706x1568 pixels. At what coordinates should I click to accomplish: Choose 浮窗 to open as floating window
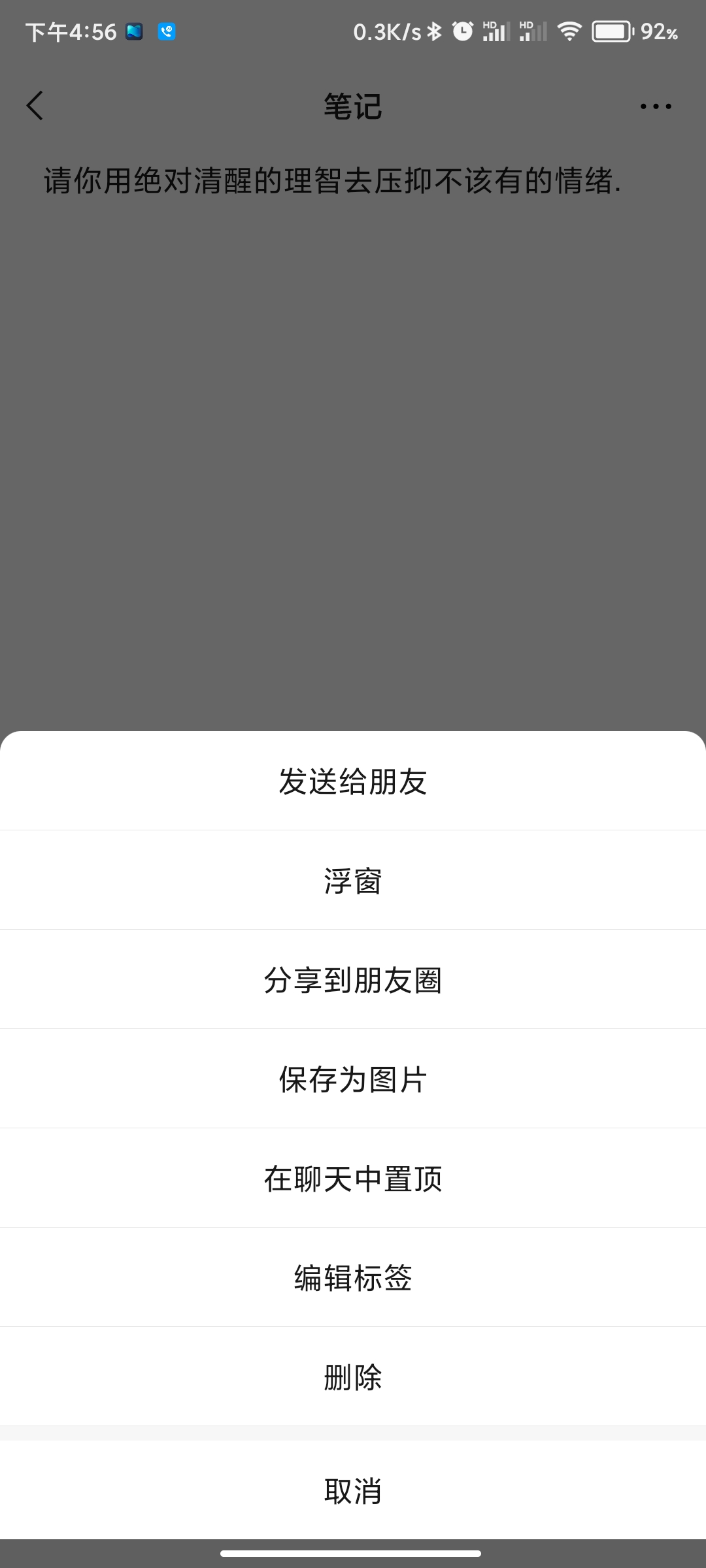[x=353, y=880]
